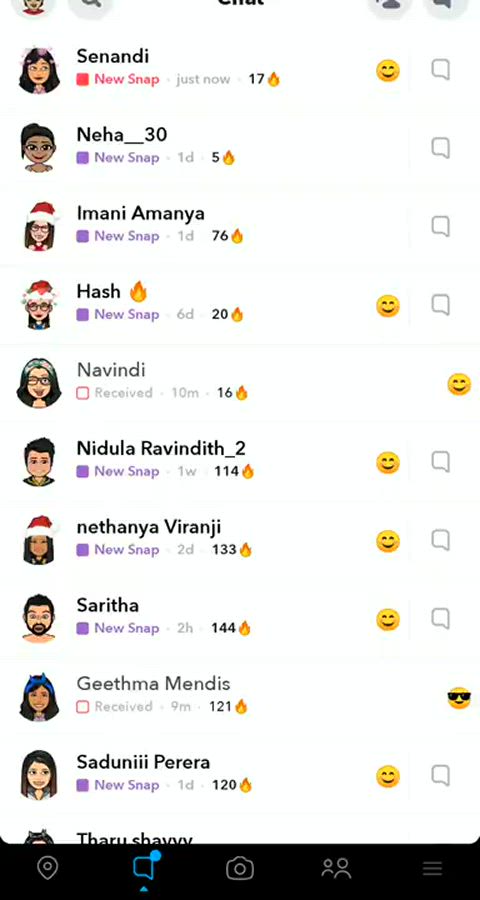Tap the chat bubble icon beside Imani Amanya

coord(440,227)
